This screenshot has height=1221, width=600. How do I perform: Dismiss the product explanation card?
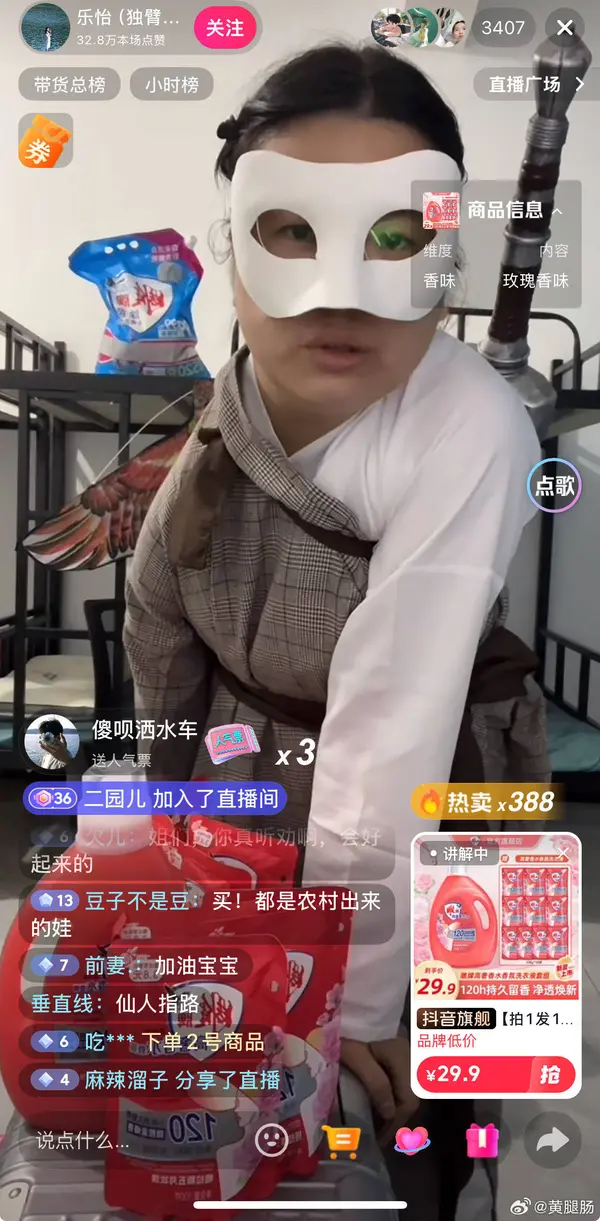pyautogui.click(x=563, y=853)
